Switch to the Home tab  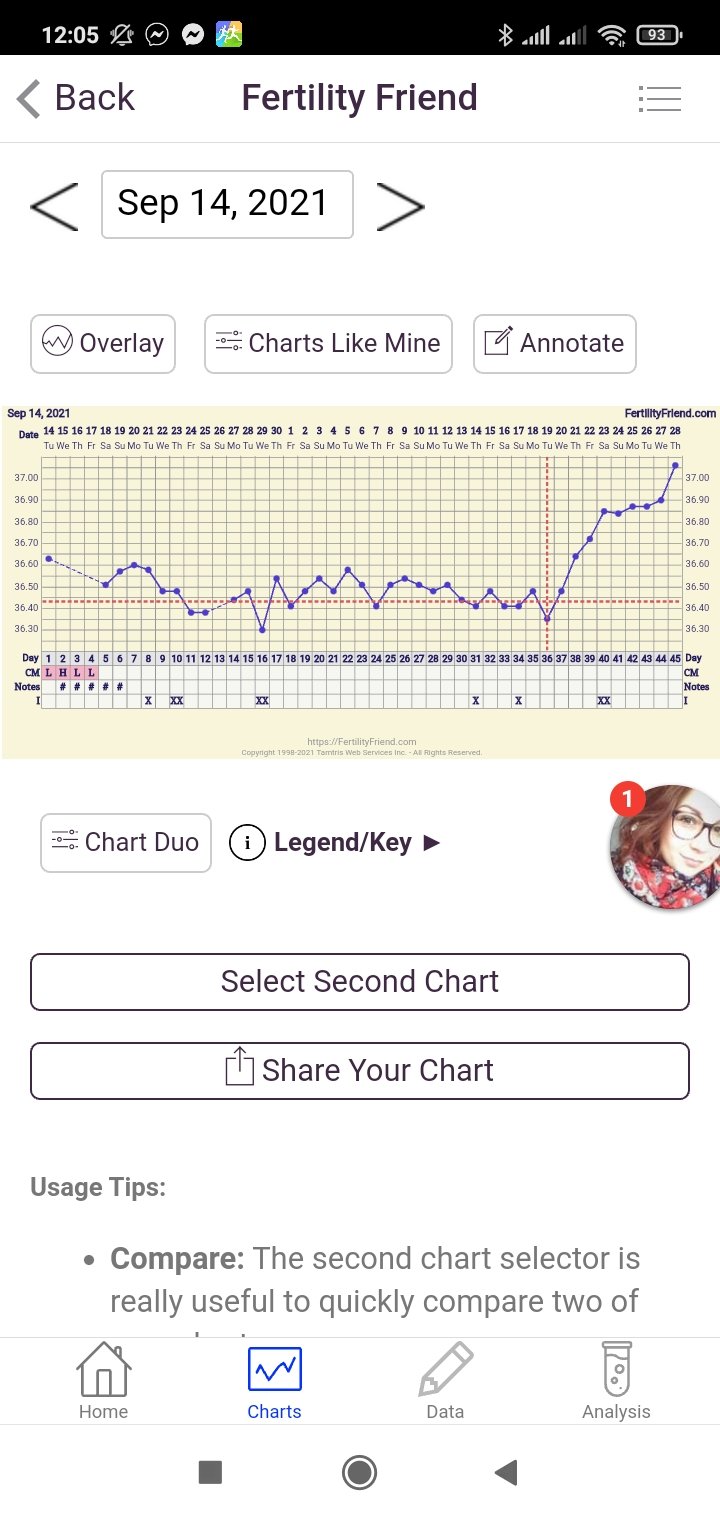(104, 1382)
